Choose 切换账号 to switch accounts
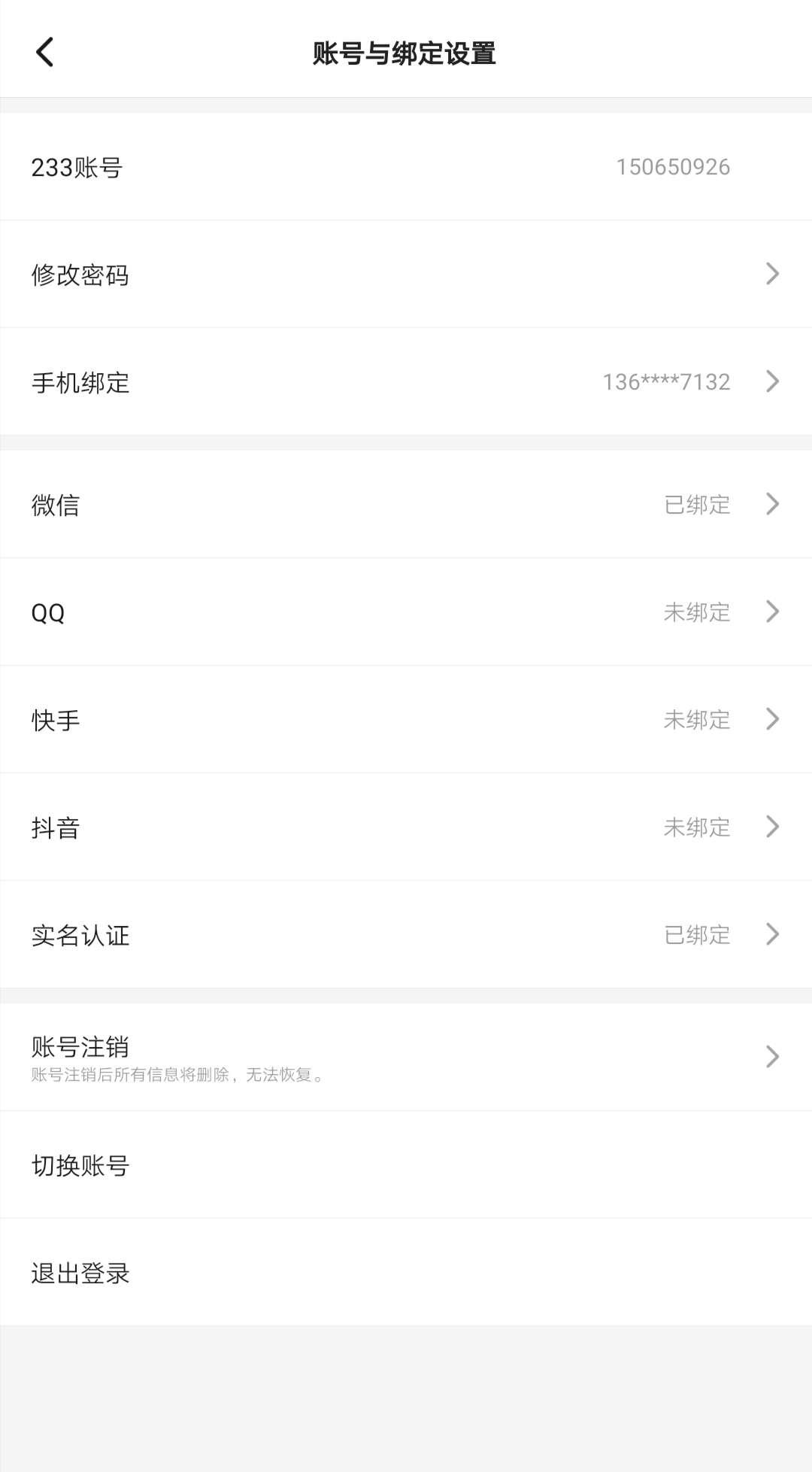Image resolution: width=812 pixels, height=1472 pixels. point(406,1165)
